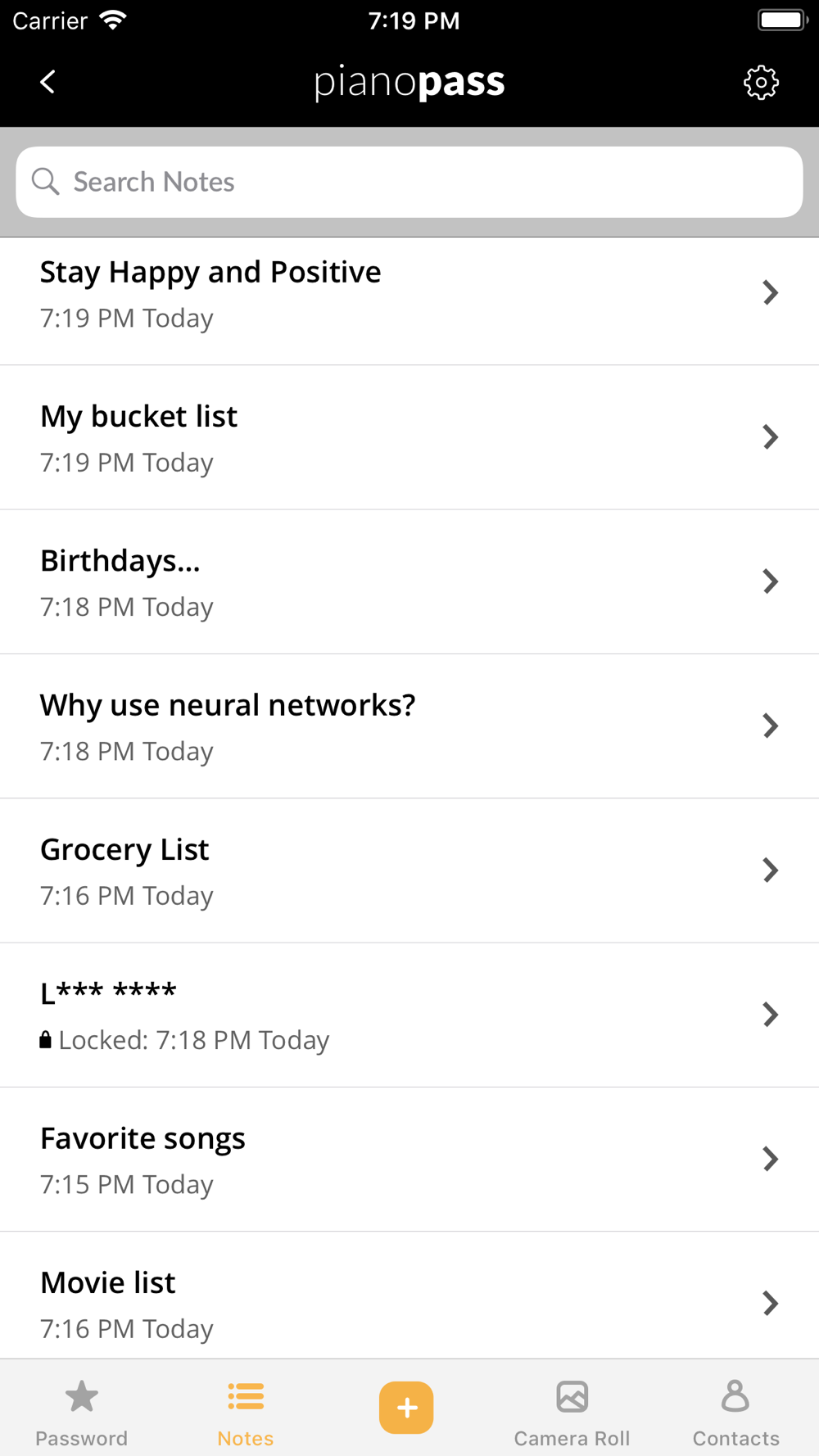Open Why use neural networks note
The height and width of the screenshot is (1456, 819).
[409, 726]
